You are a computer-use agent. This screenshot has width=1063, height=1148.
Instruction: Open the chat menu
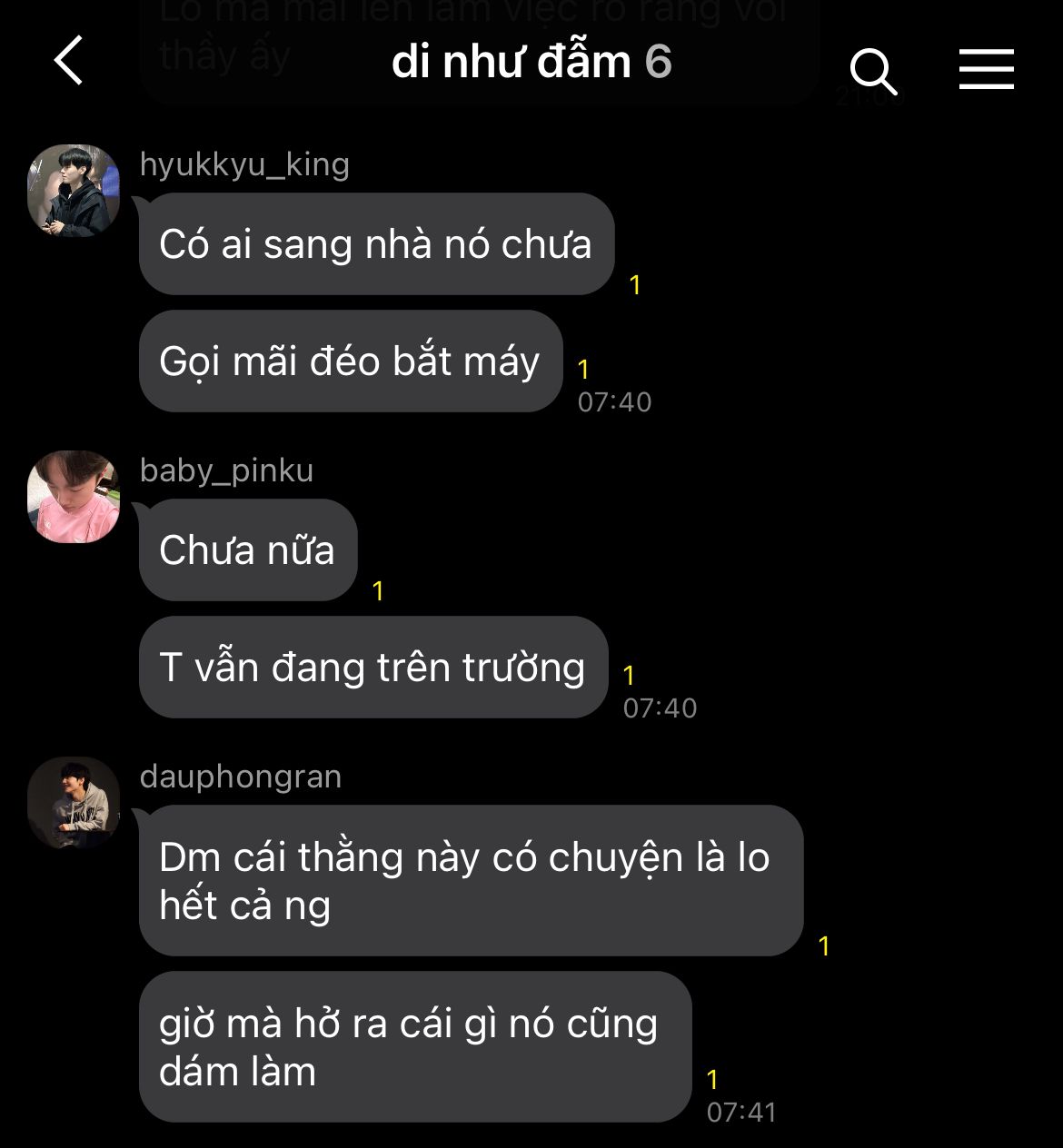(986, 69)
